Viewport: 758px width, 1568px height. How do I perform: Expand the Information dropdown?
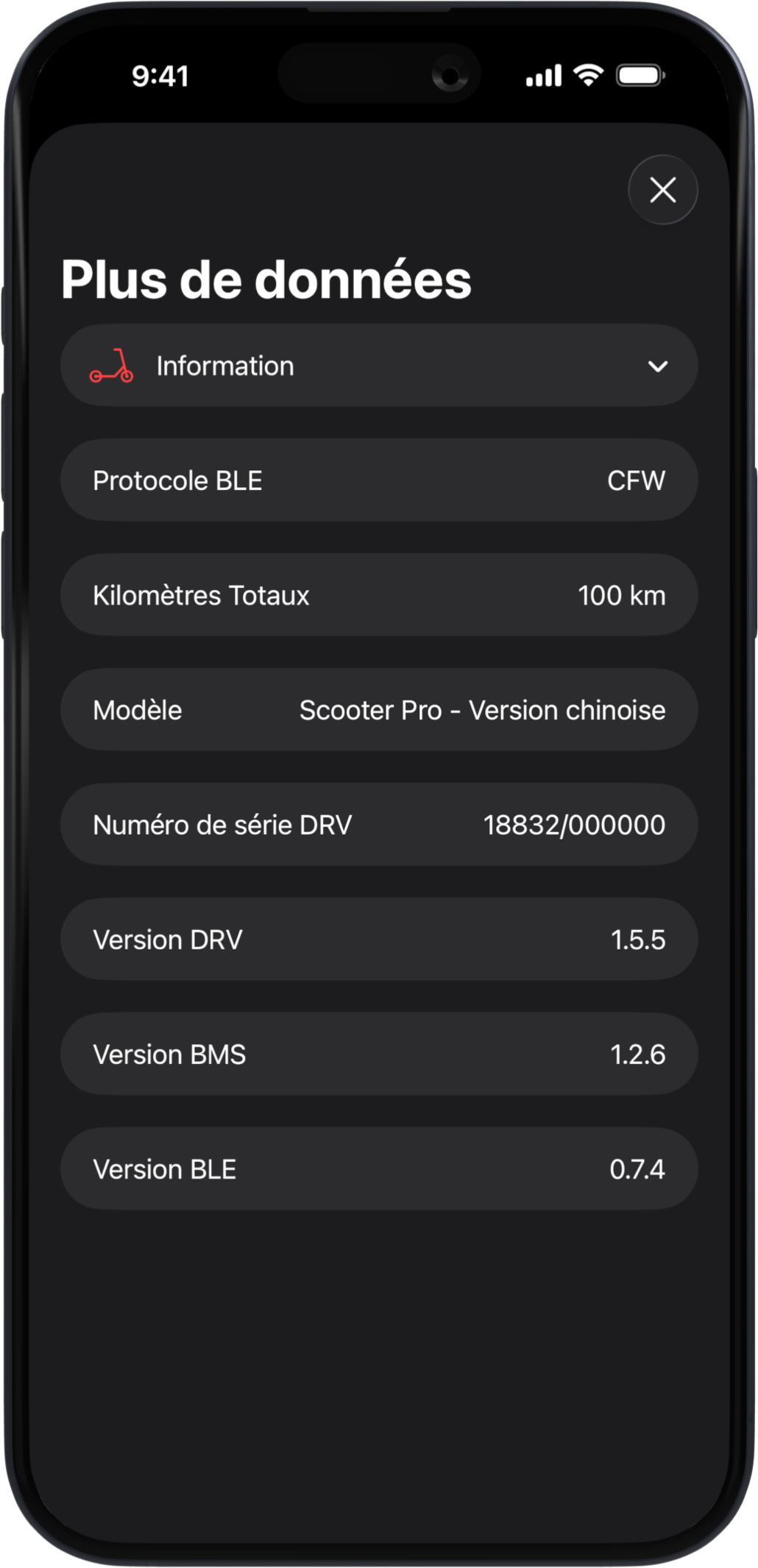(379, 366)
